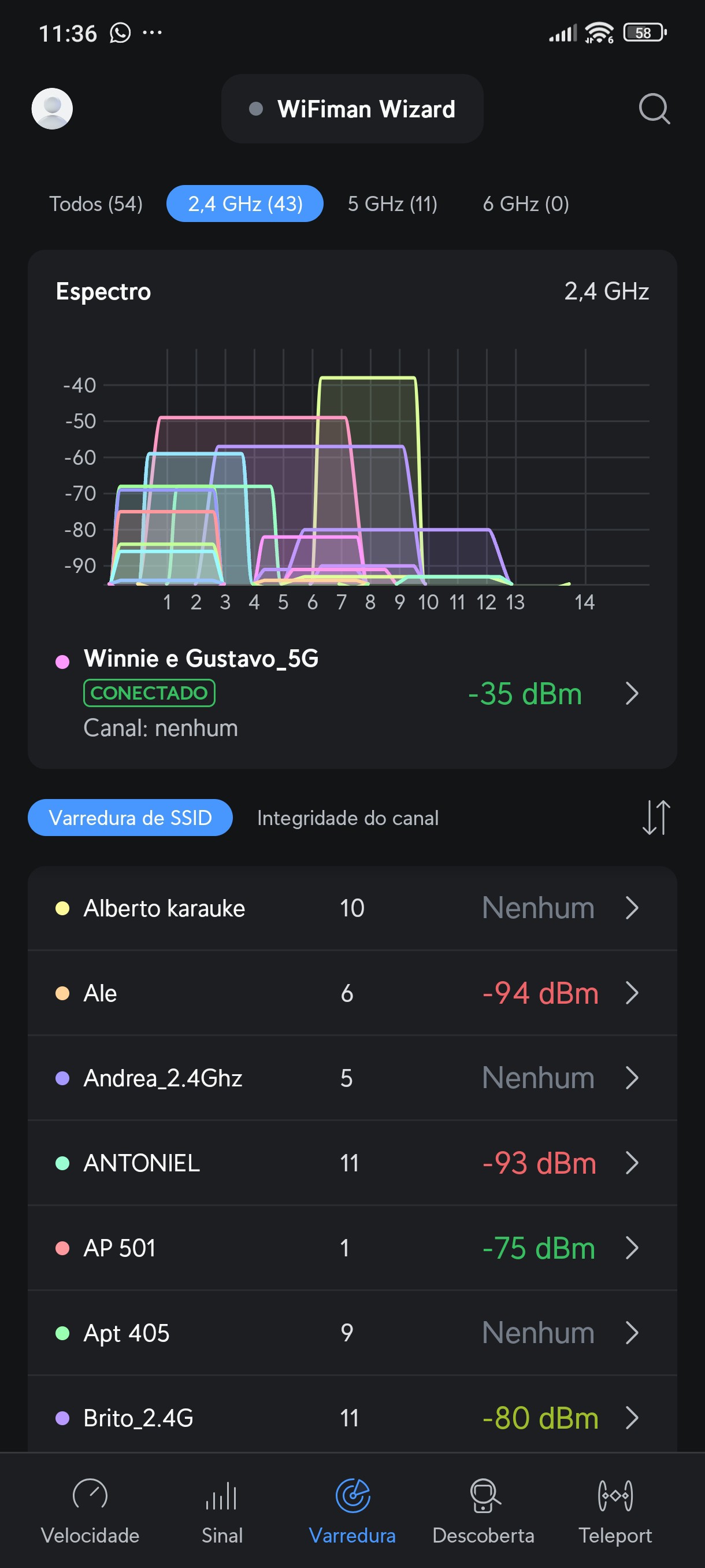The width and height of the screenshot is (705, 1568).
Task: Tap the sort order arrows icon
Action: (656, 818)
